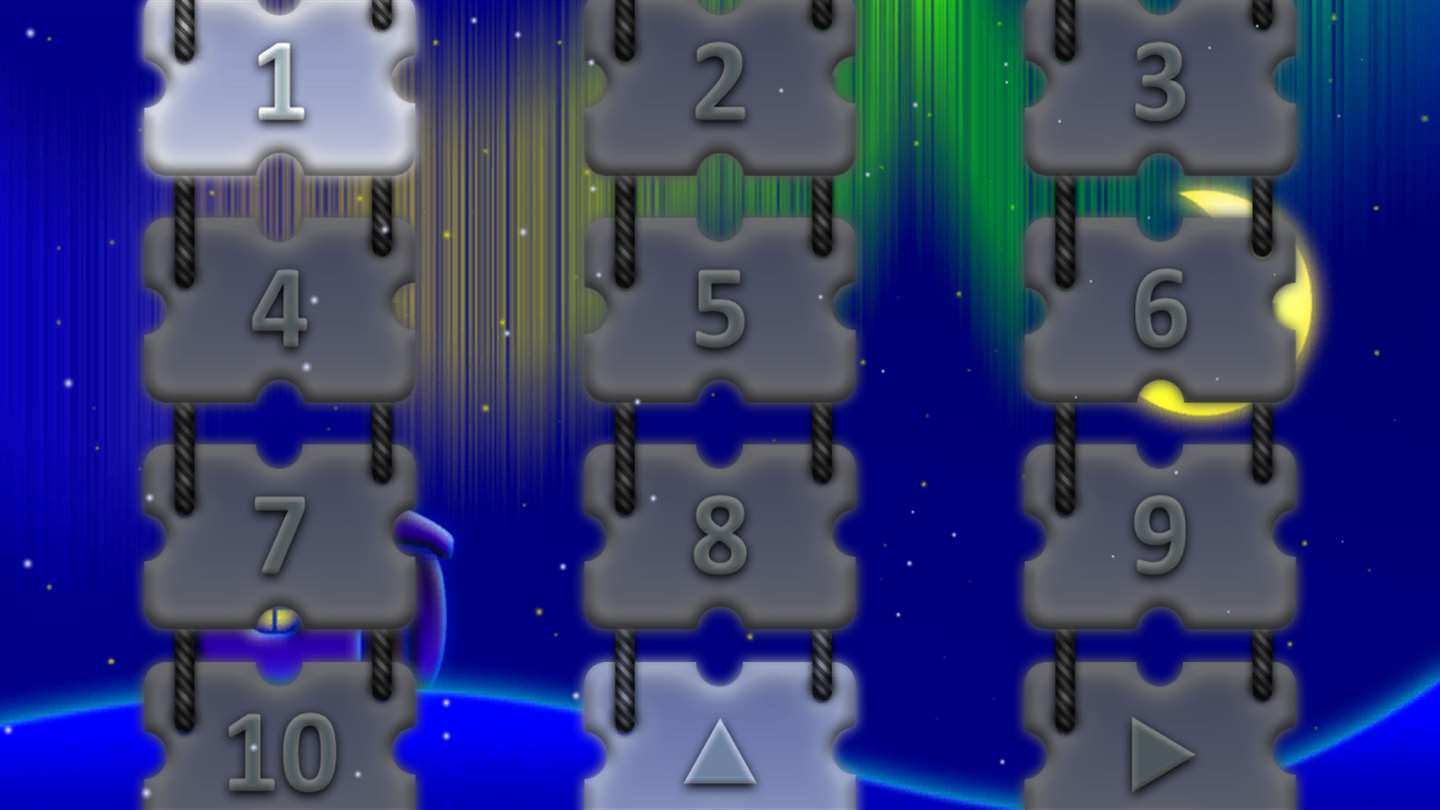
Task: Choose level 3
Action: tap(1160, 85)
